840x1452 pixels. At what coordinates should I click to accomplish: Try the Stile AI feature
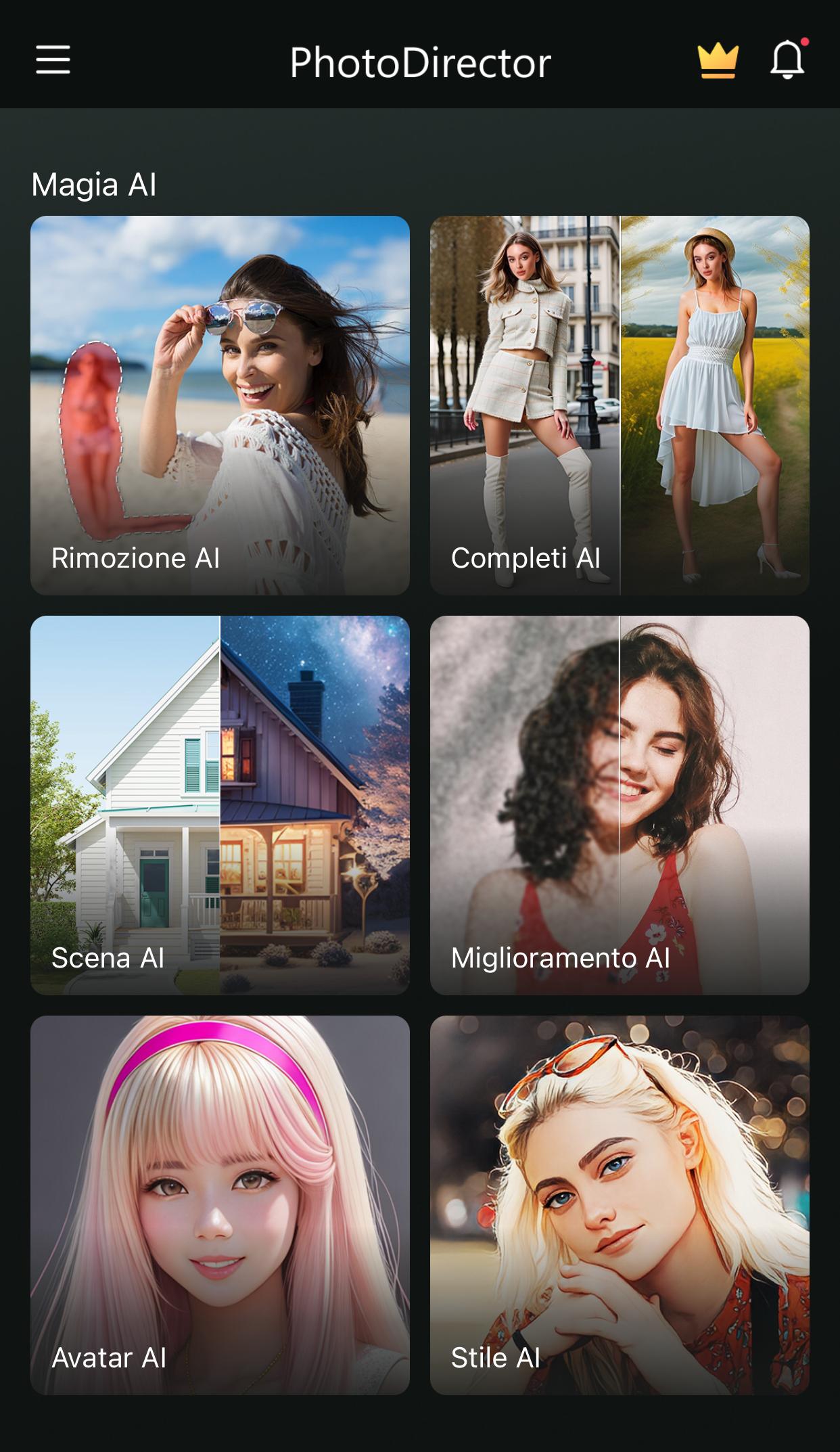tap(620, 1205)
